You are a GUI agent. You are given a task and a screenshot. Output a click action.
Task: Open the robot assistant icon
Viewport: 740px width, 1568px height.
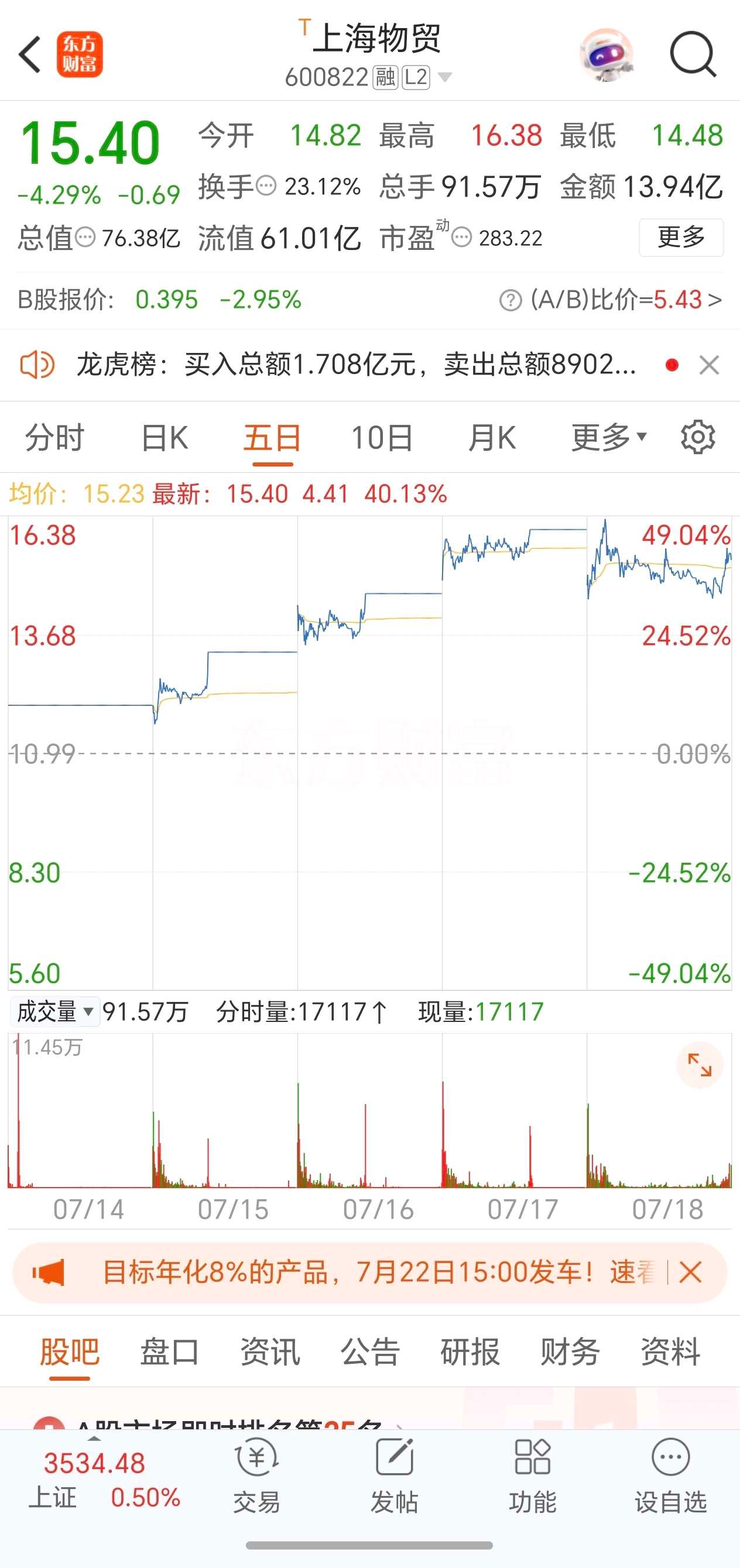[606, 55]
